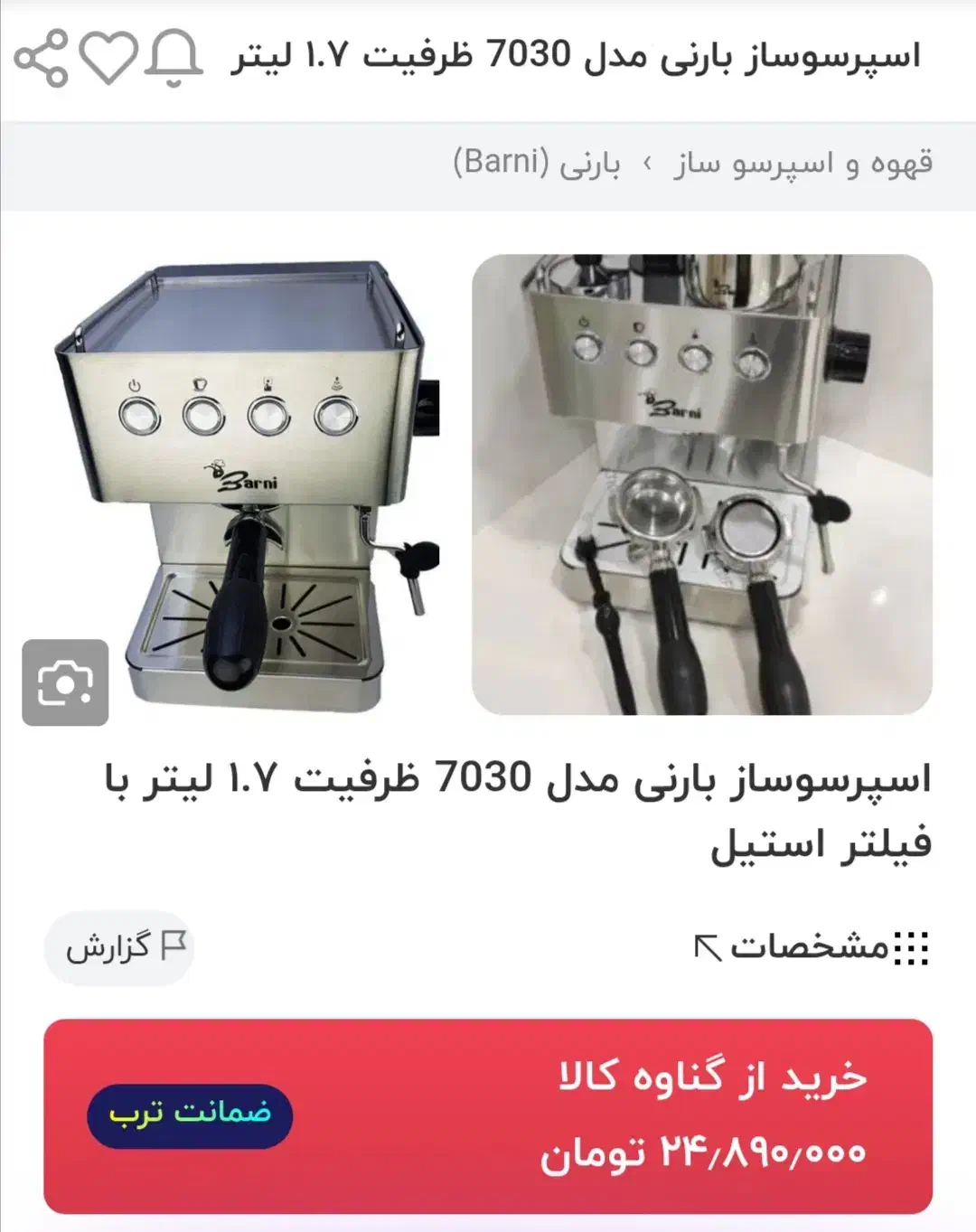This screenshot has height=1232, width=976.
Task: Click the گزارش report button
Action: click(118, 947)
